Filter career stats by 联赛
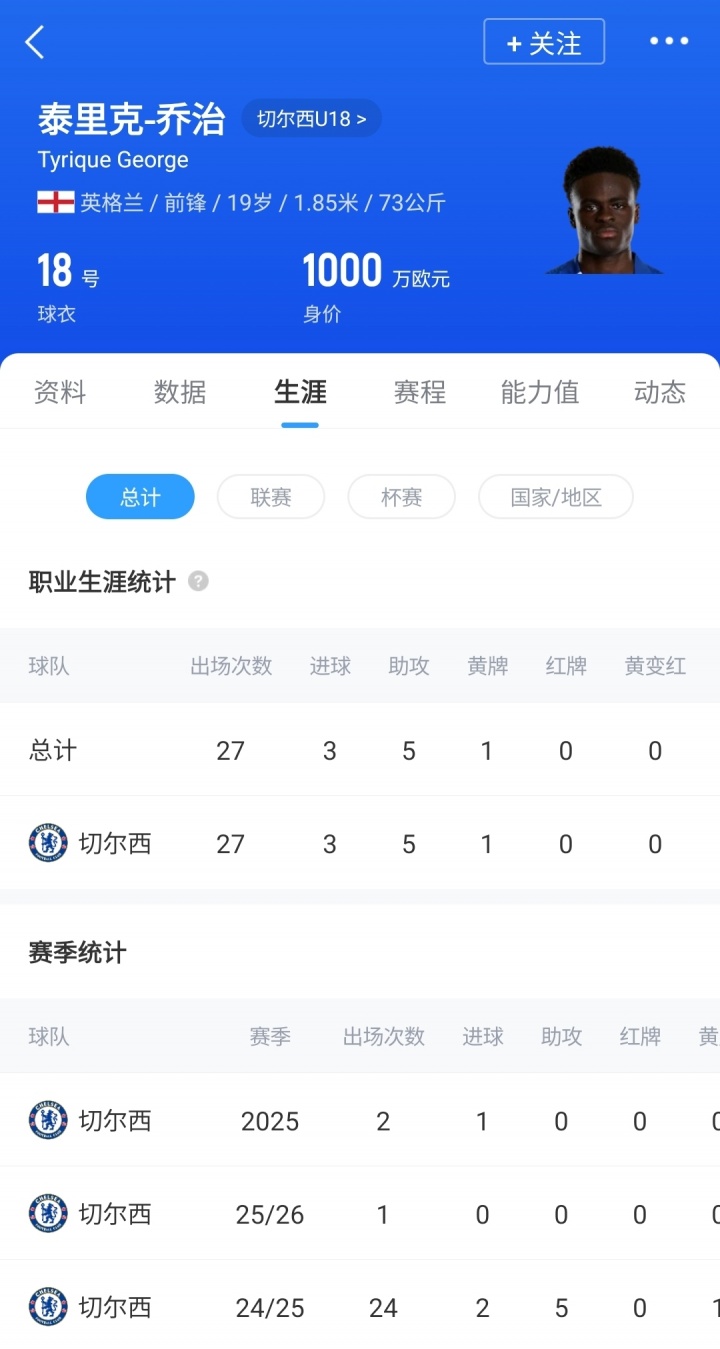 coord(271,497)
